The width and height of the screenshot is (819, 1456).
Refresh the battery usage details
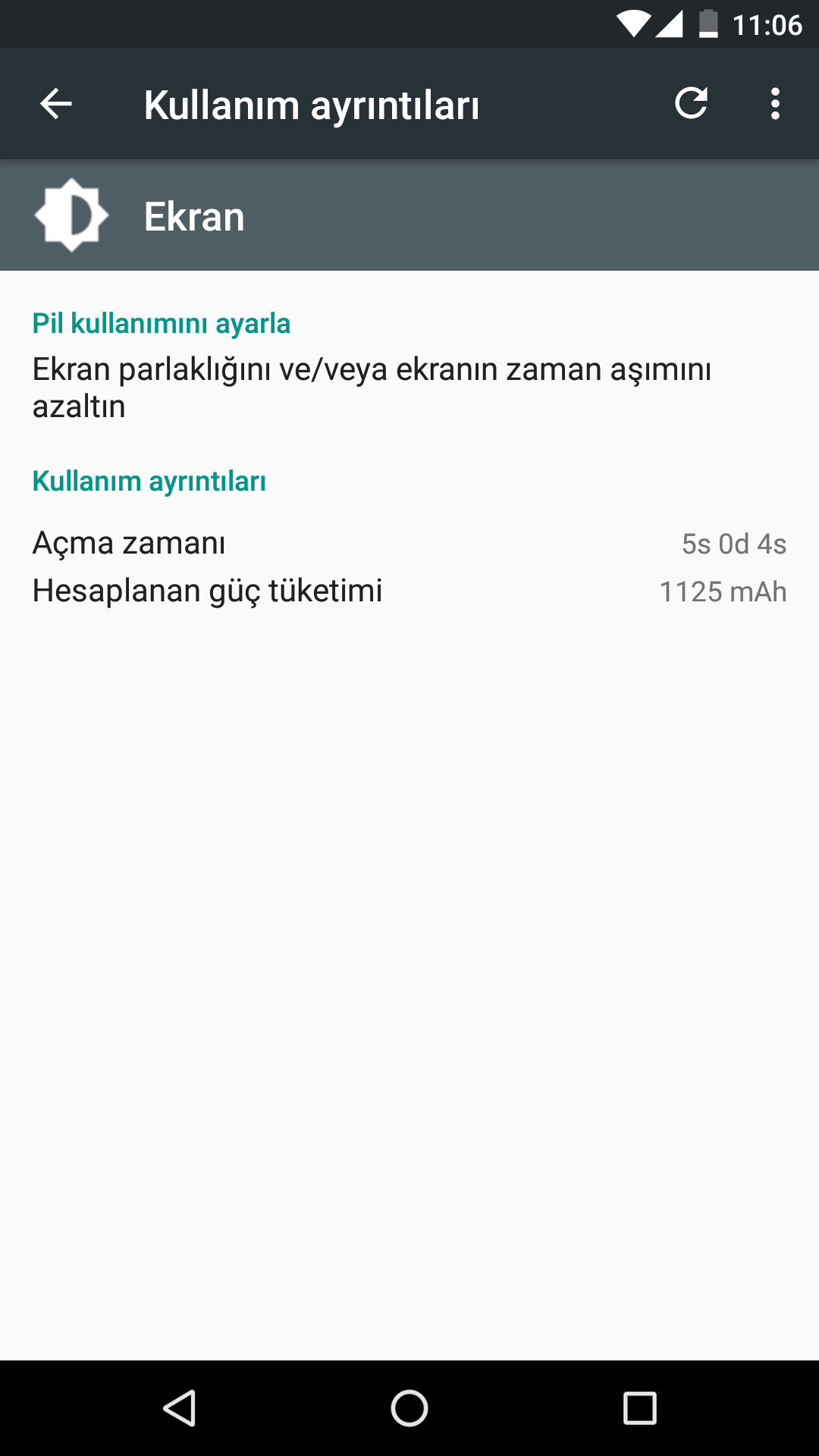coord(691,104)
